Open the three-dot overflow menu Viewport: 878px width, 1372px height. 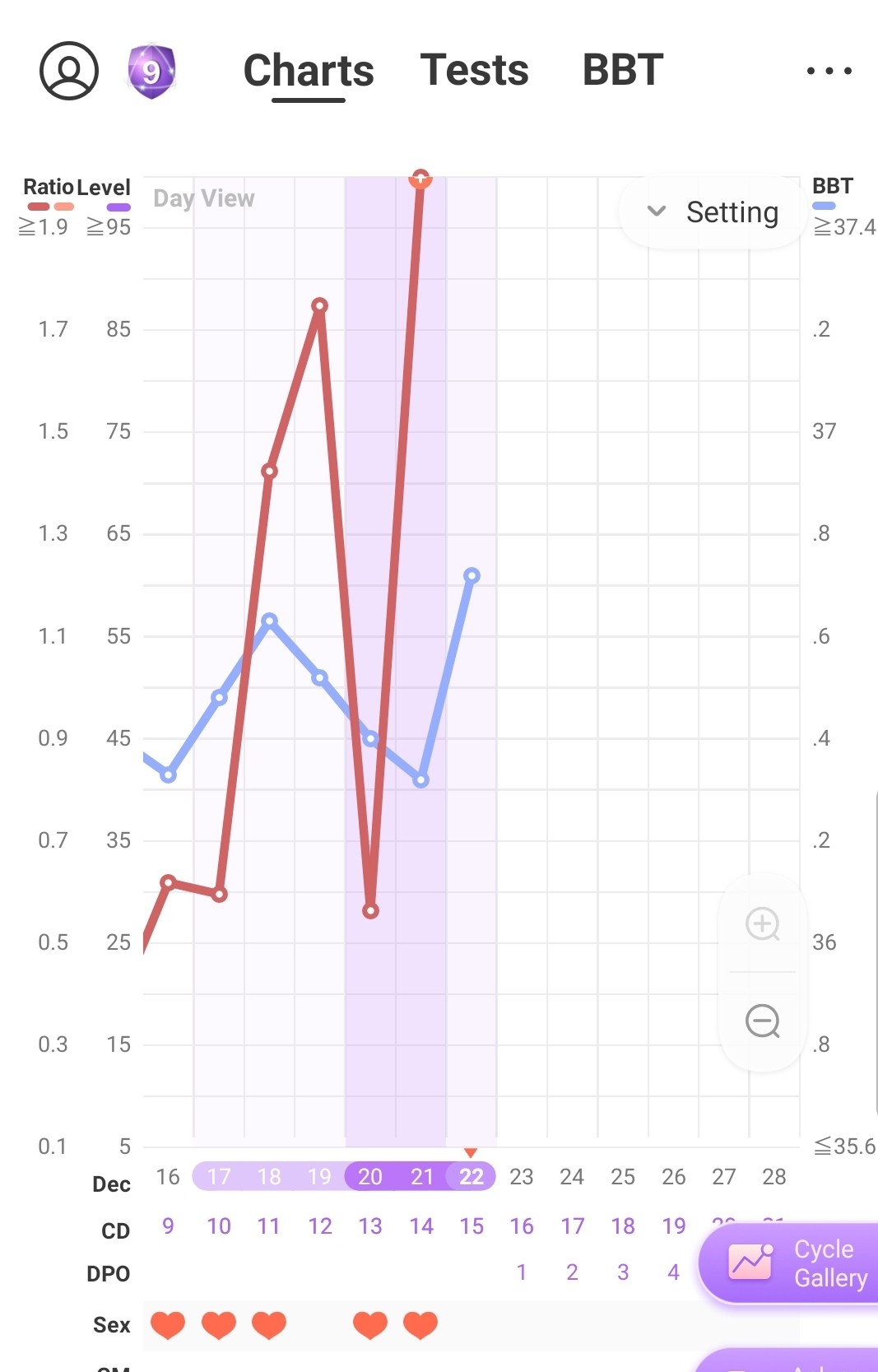click(829, 71)
